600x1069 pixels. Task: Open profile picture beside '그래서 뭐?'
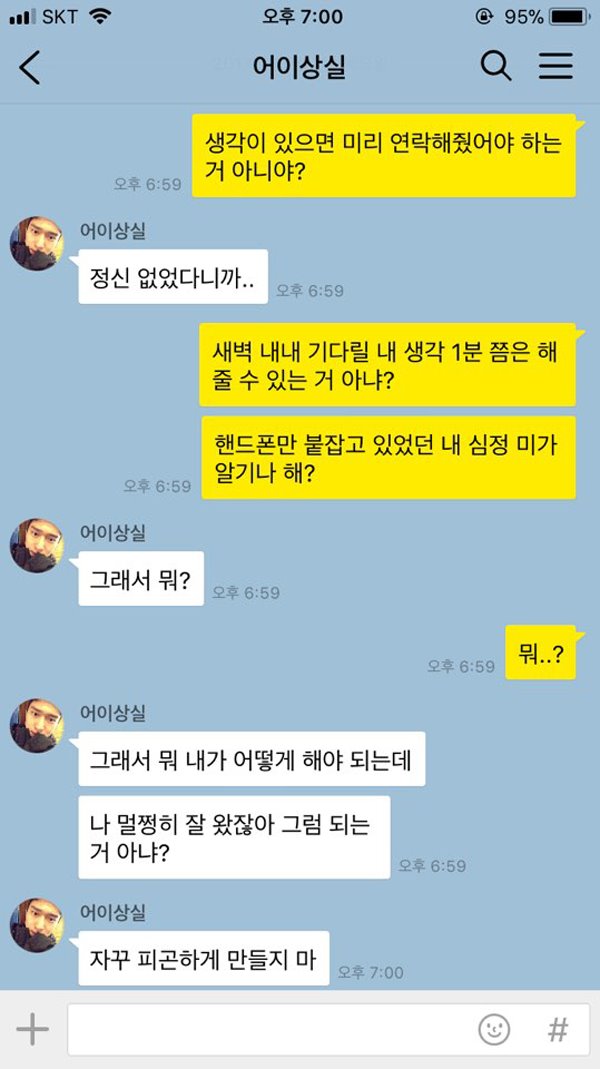point(37,546)
